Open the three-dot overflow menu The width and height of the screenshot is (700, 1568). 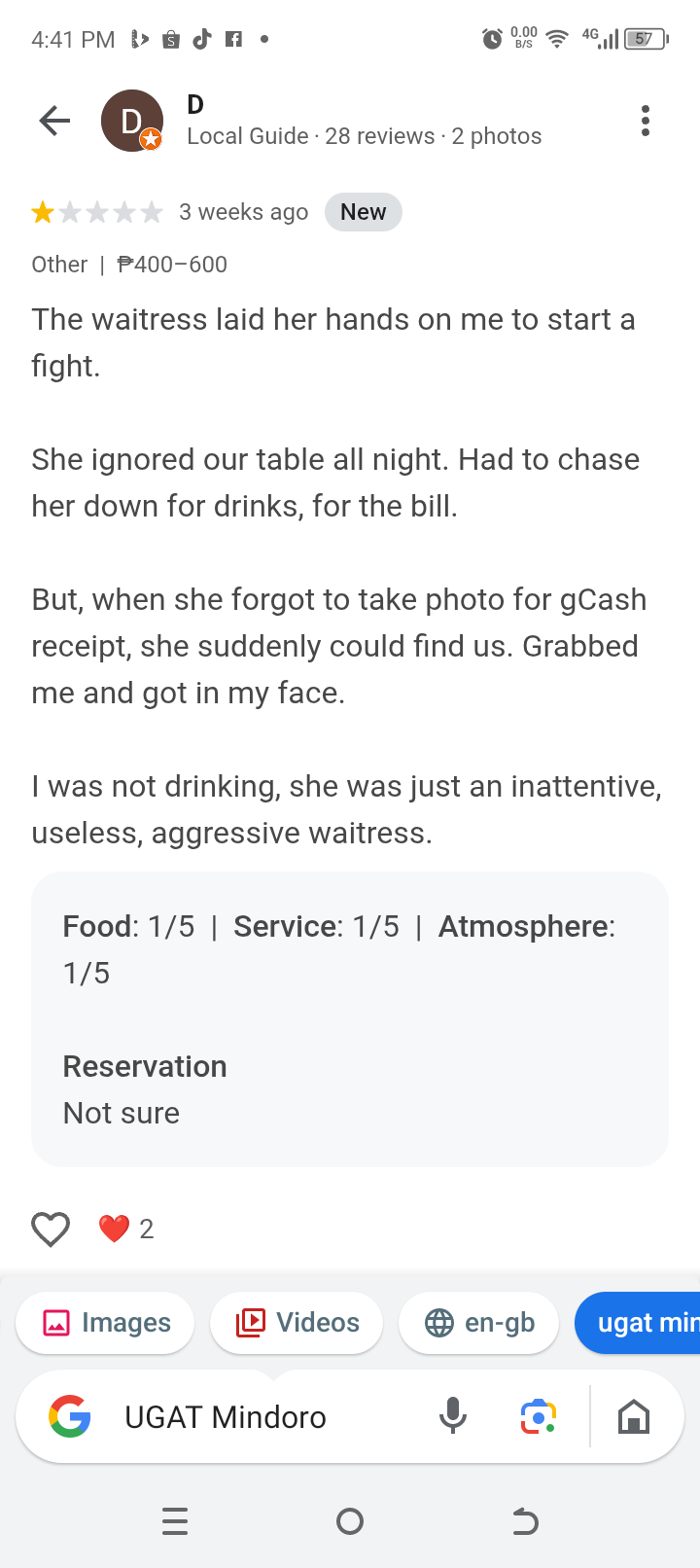pyautogui.click(x=645, y=121)
